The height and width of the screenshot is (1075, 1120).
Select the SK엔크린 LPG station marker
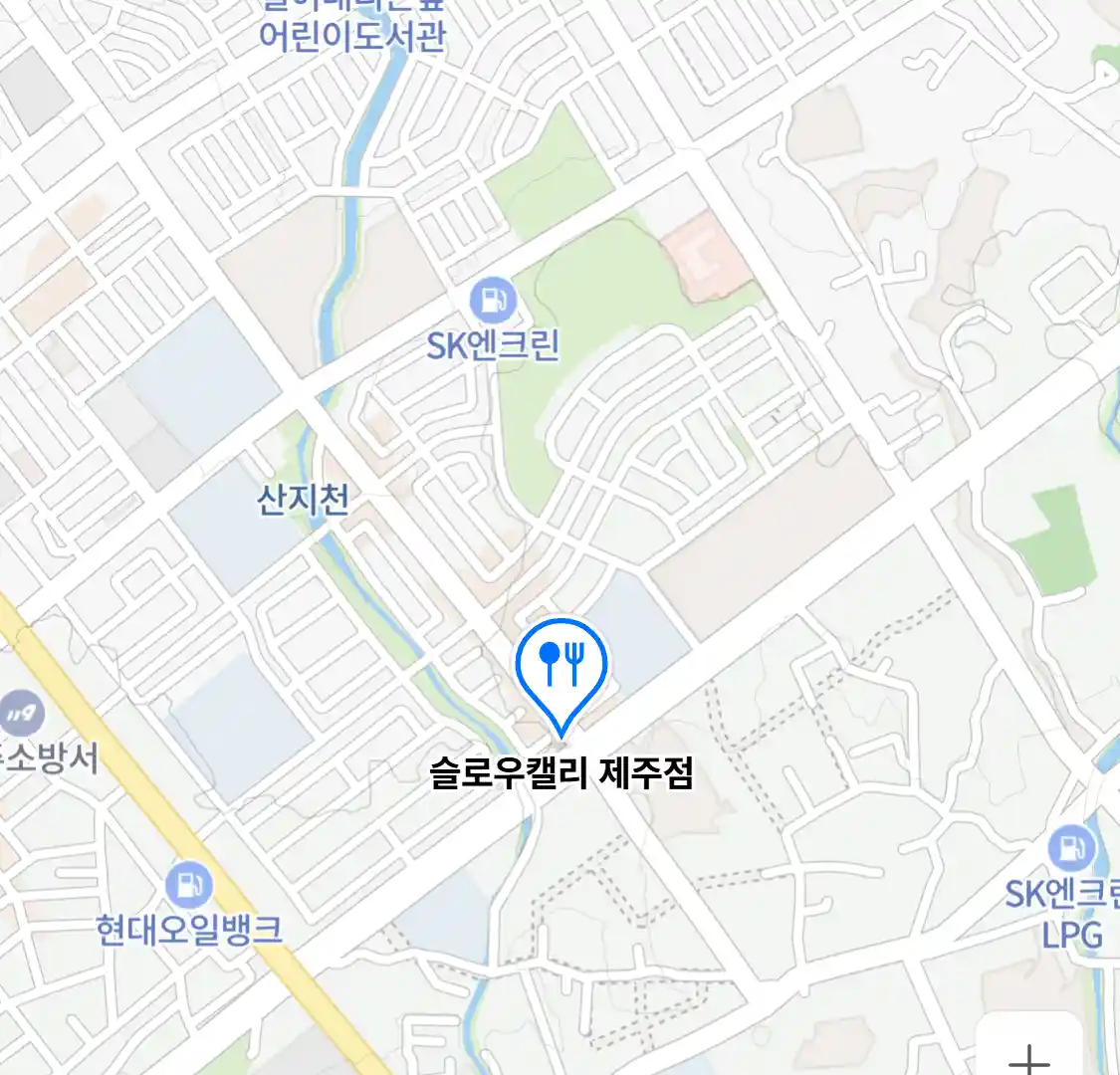coord(1072,849)
